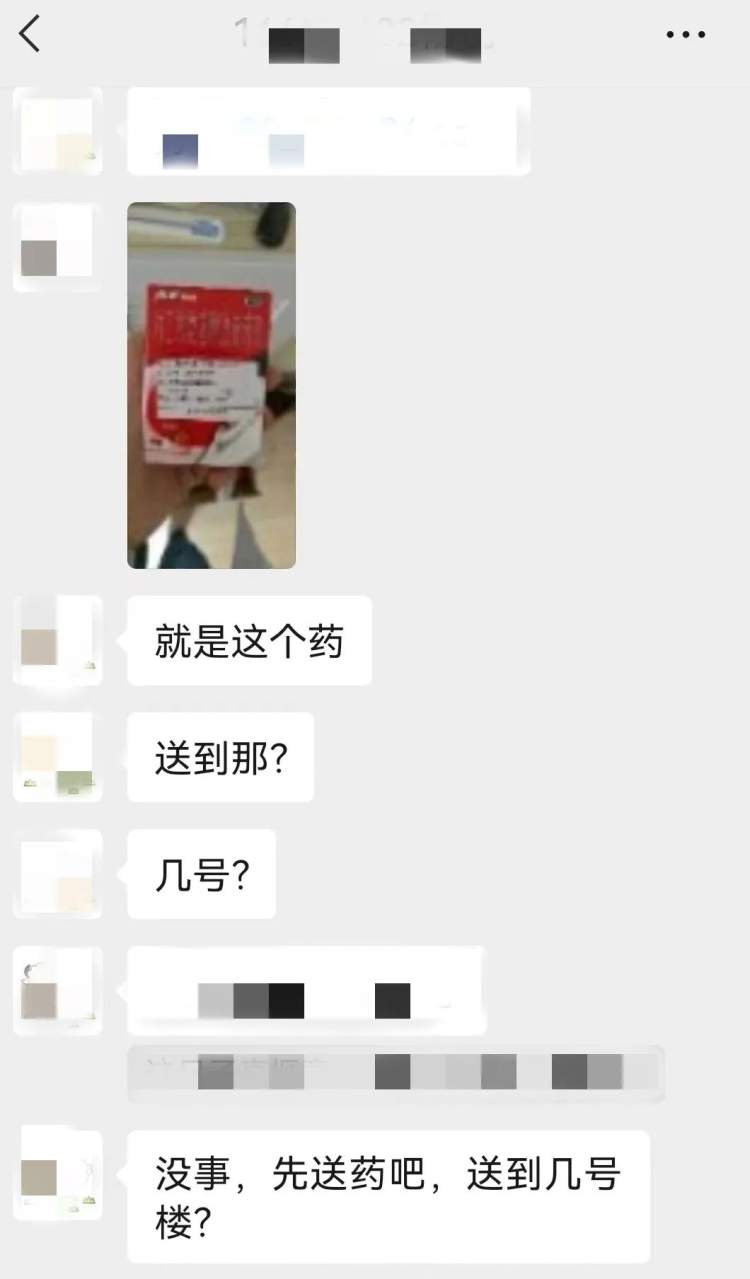Go back using the top-left arrow
Screen dimensions: 750x1279
[x=30, y=34]
